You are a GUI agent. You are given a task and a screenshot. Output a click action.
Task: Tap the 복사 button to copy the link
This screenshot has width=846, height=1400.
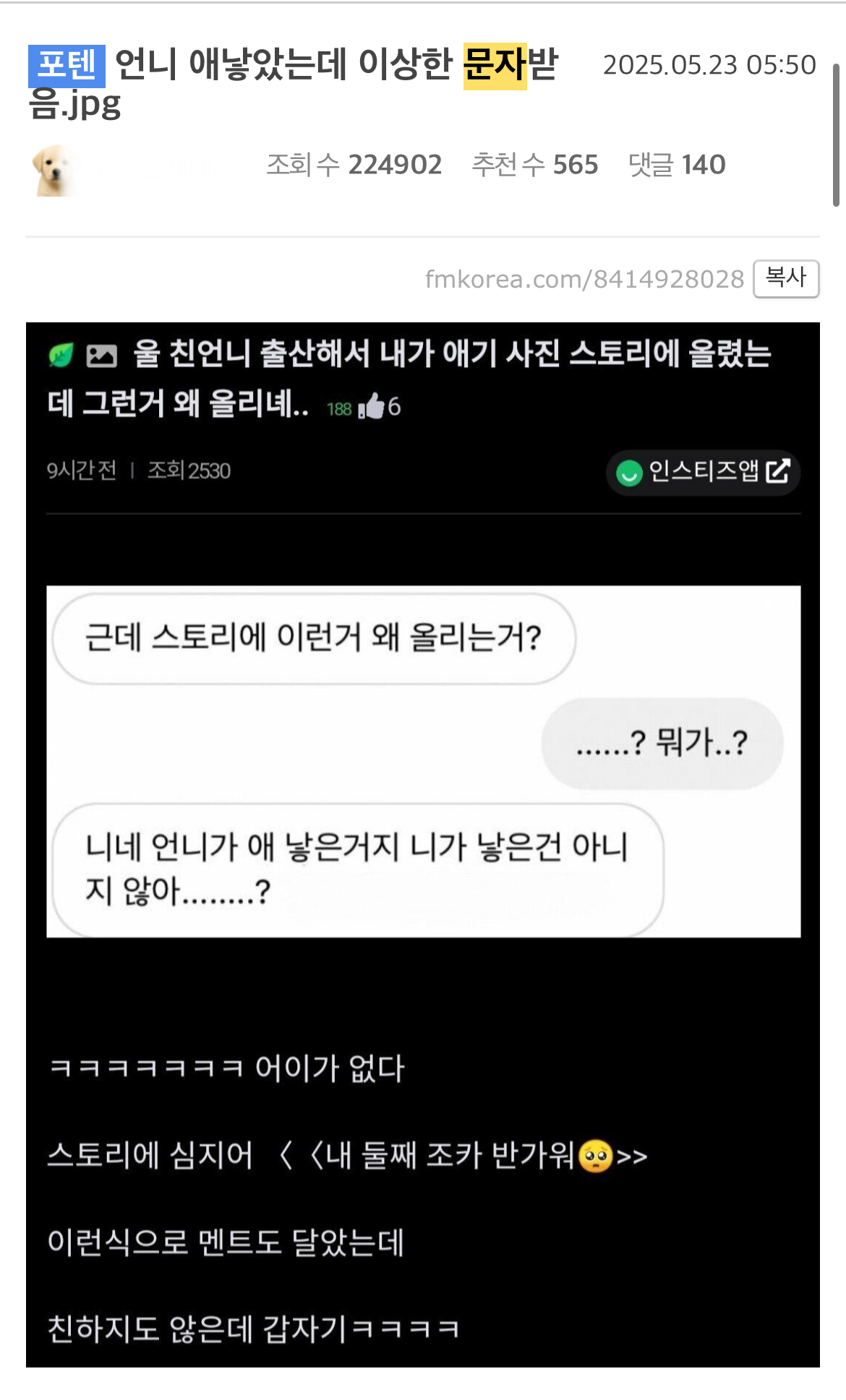coord(785,278)
